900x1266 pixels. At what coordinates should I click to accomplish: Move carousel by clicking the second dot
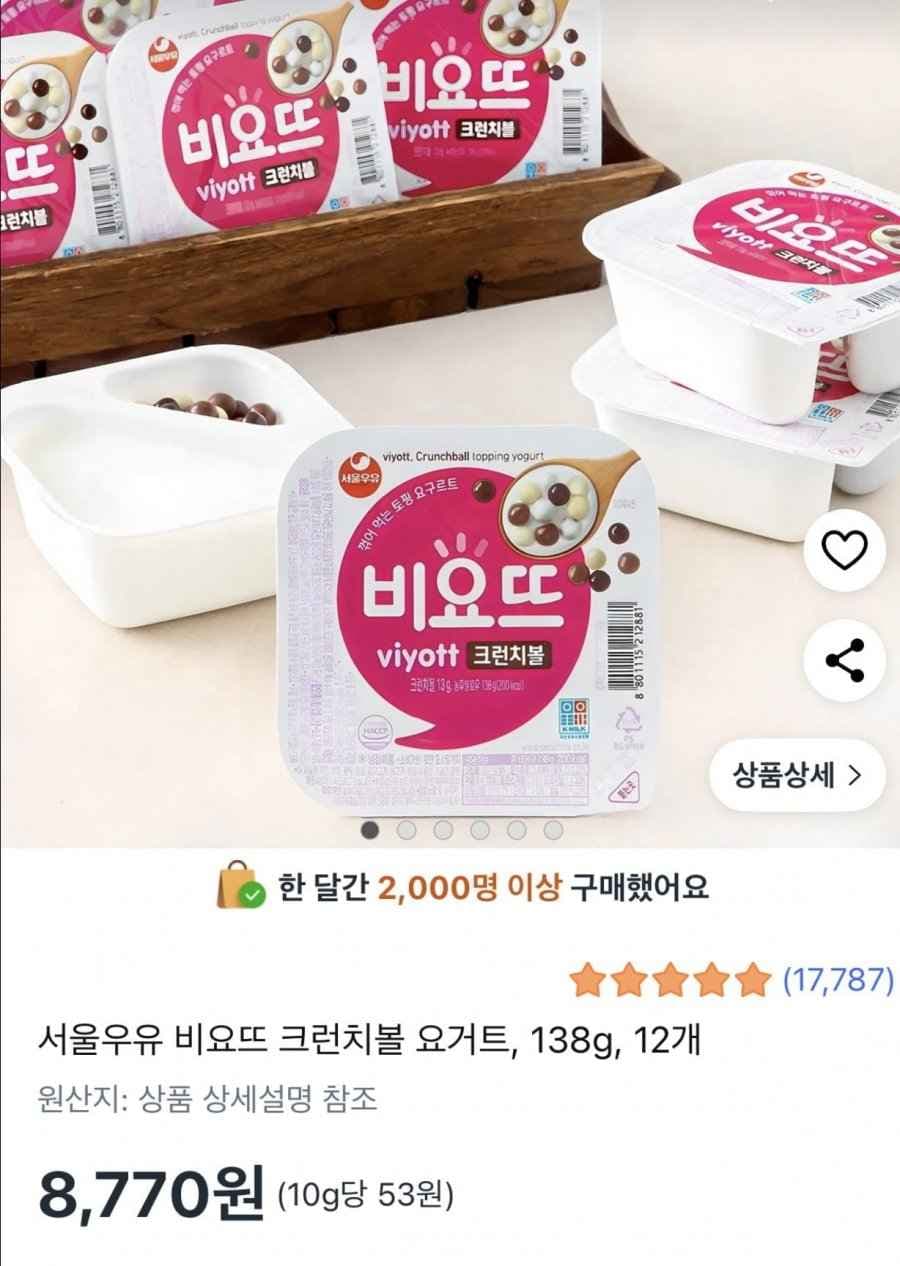(x=405, y=827)
